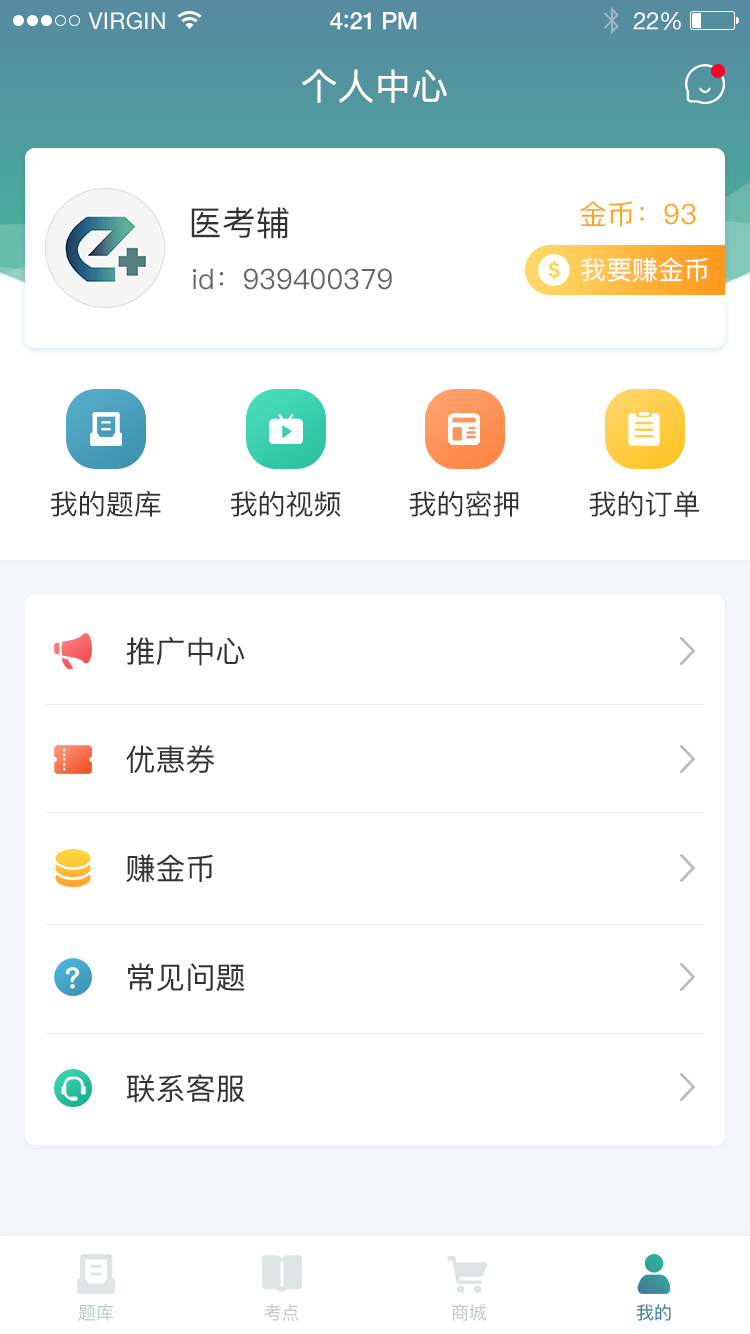Open 我的密押 (My Predictions) icon
750x1334 pixels.
coord(465,428)
